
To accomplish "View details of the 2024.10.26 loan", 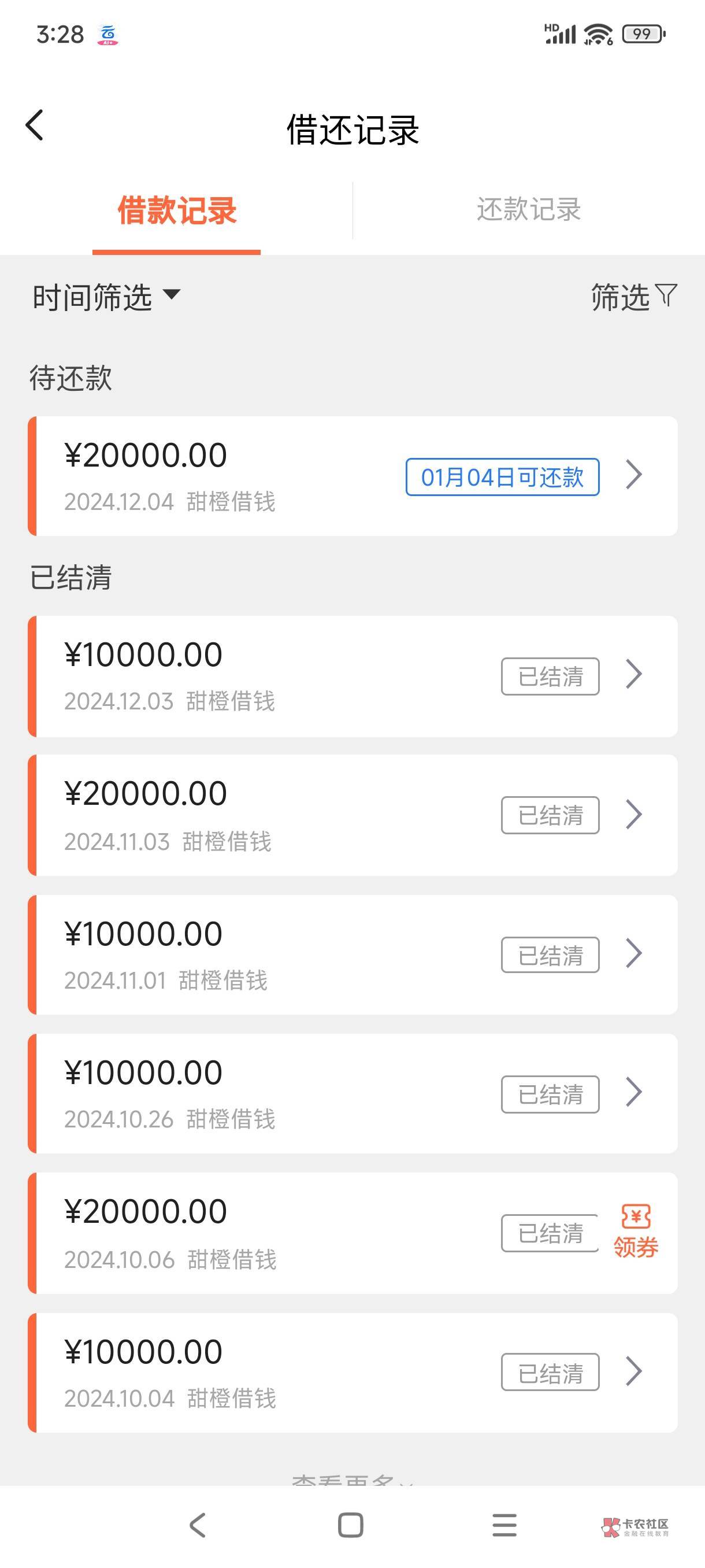I will pyautogui.click(x=243, y=1093).
